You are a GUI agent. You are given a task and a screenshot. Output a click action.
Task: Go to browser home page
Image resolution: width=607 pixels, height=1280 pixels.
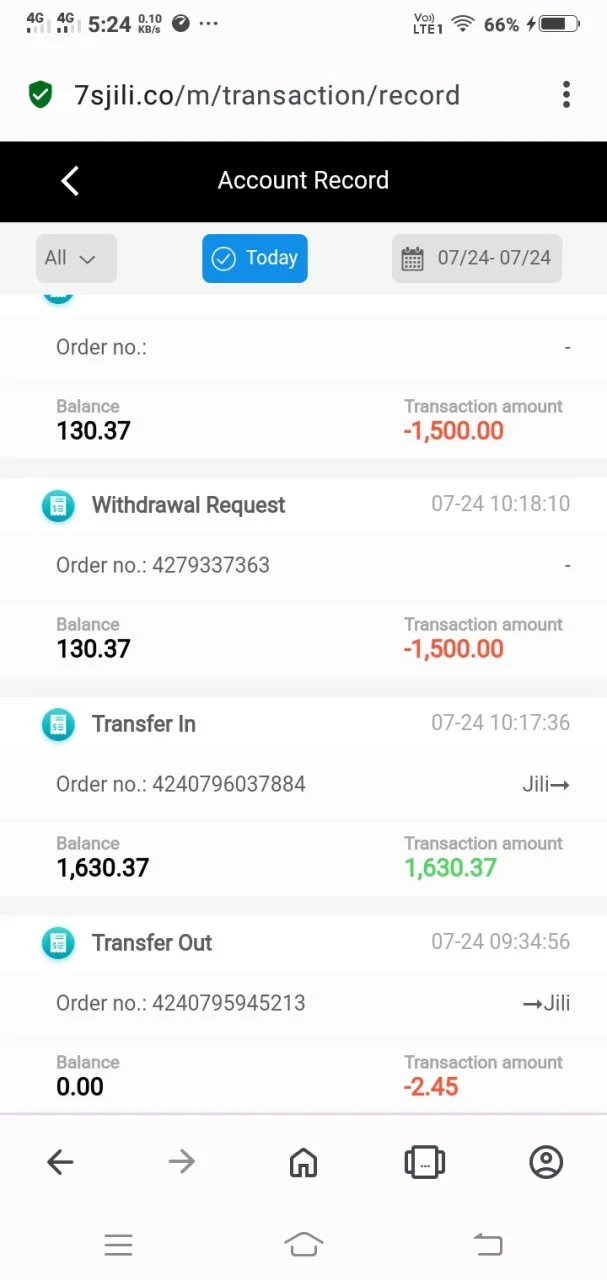pos(303,1162)
